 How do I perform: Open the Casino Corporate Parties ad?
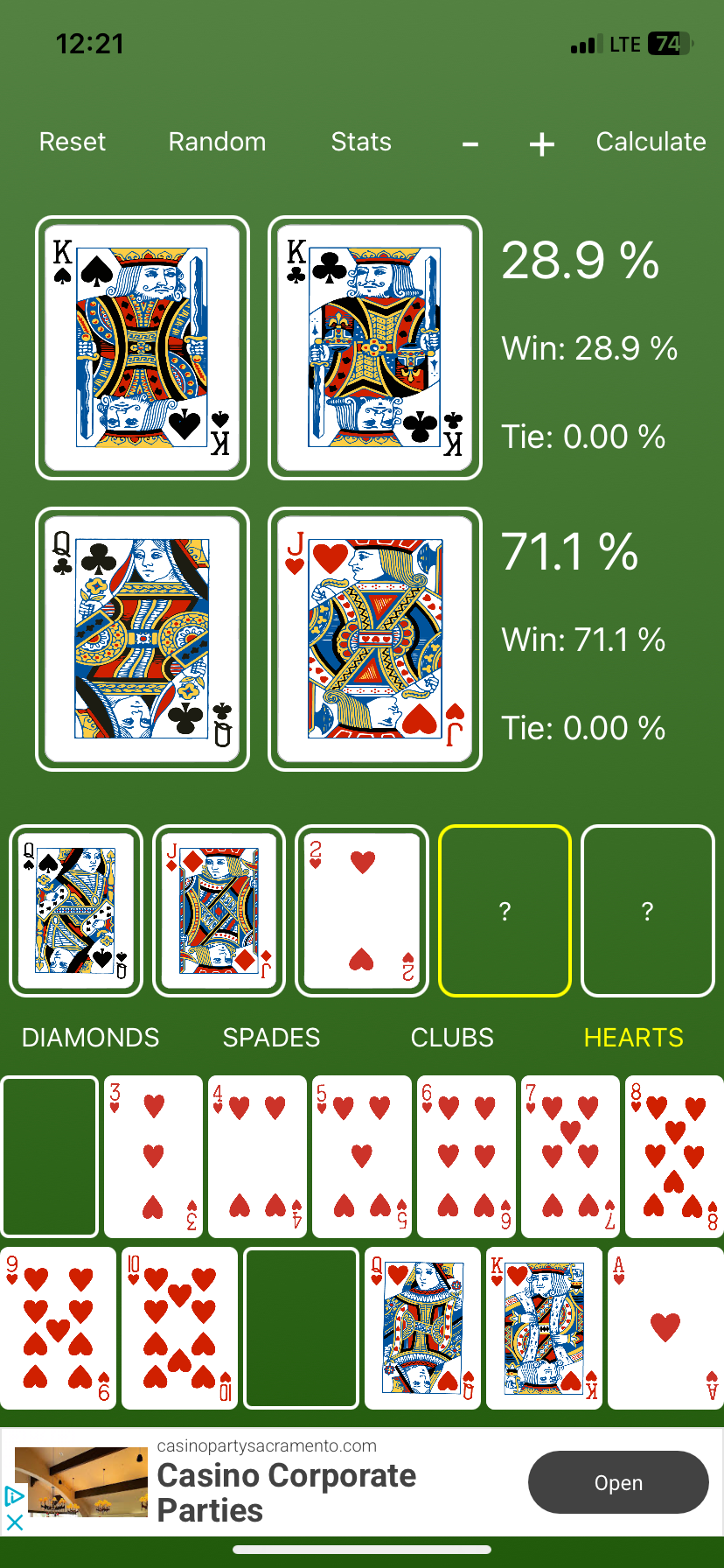coord(618,1482)
